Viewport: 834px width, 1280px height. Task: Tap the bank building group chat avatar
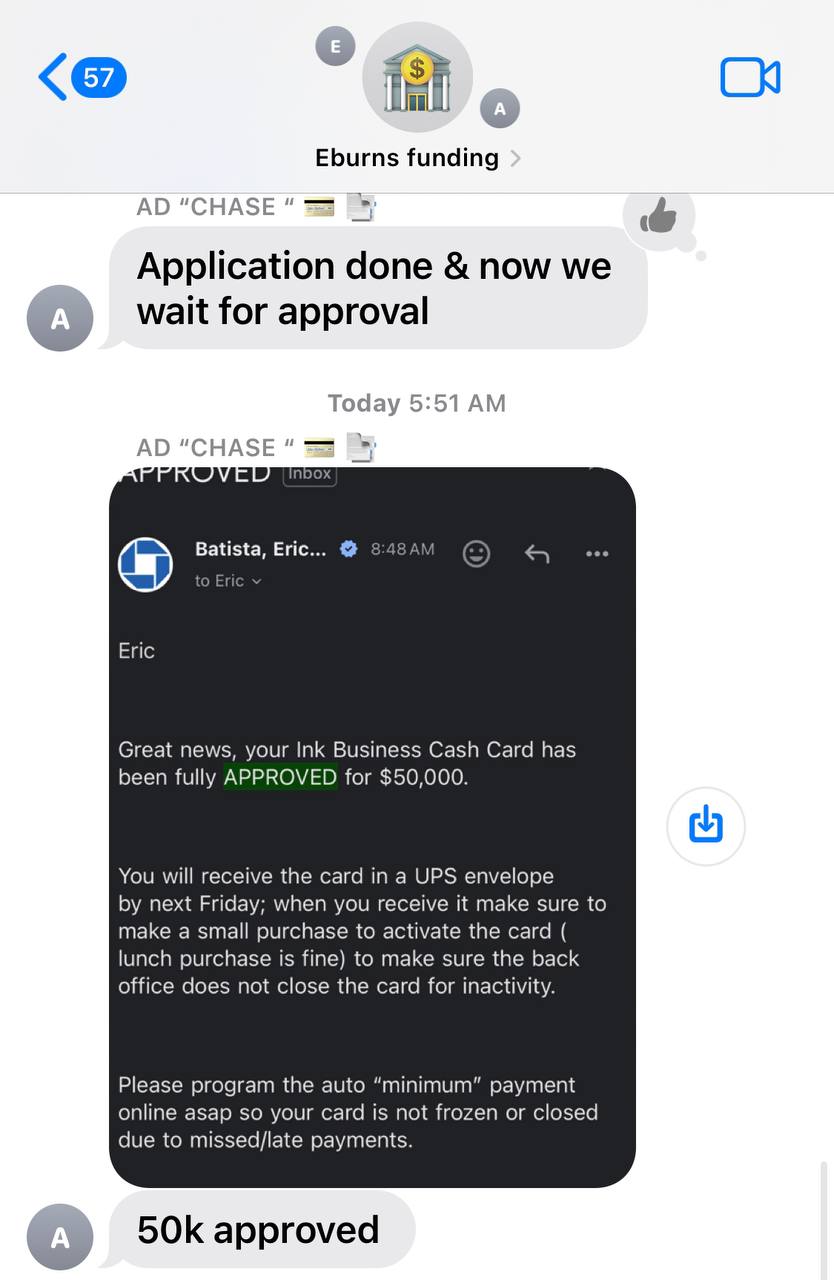pyautogui.click(x=417, y=77)
